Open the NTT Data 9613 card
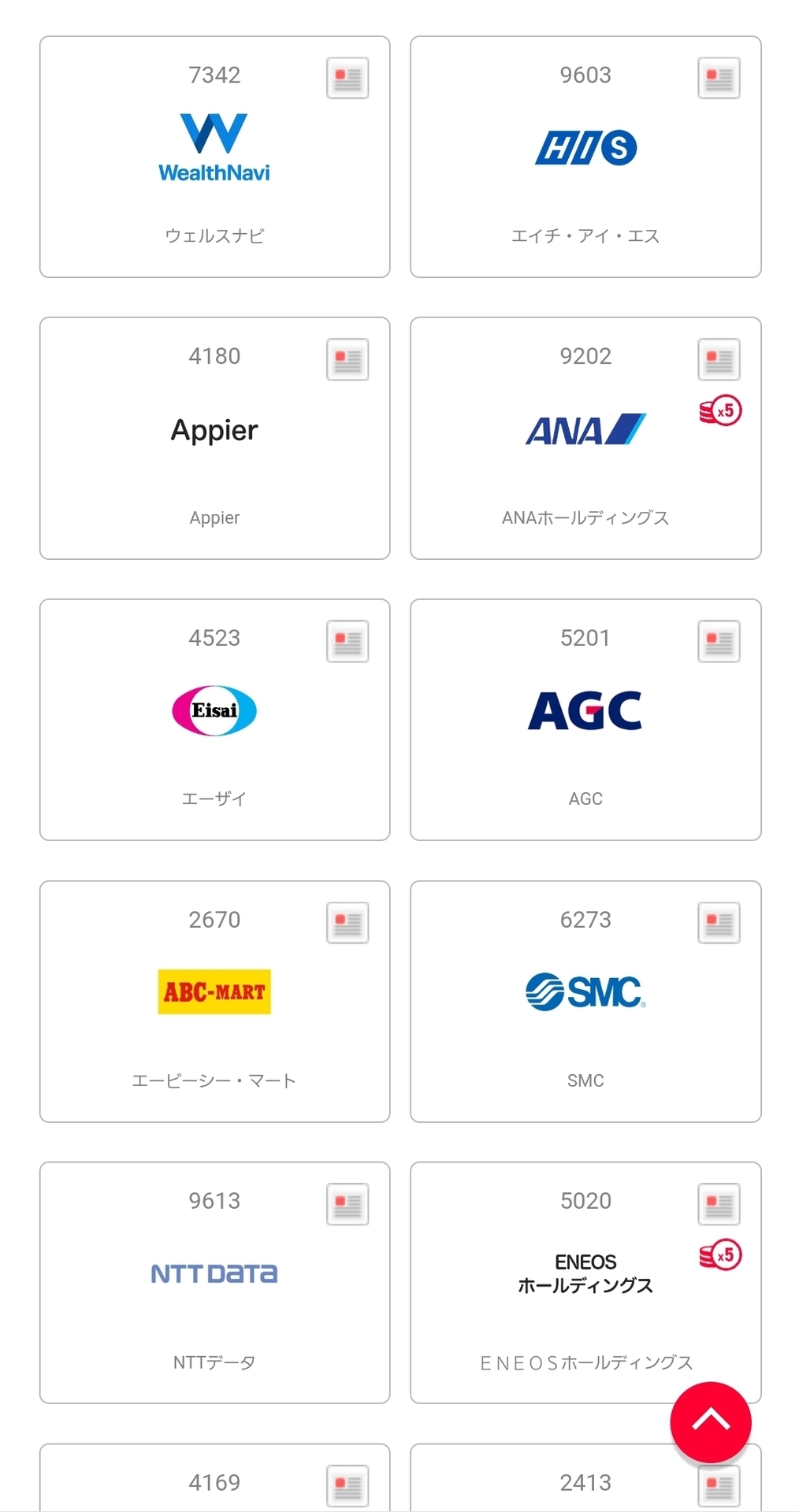This screenshot has width=799, height=1512. 214,1283
